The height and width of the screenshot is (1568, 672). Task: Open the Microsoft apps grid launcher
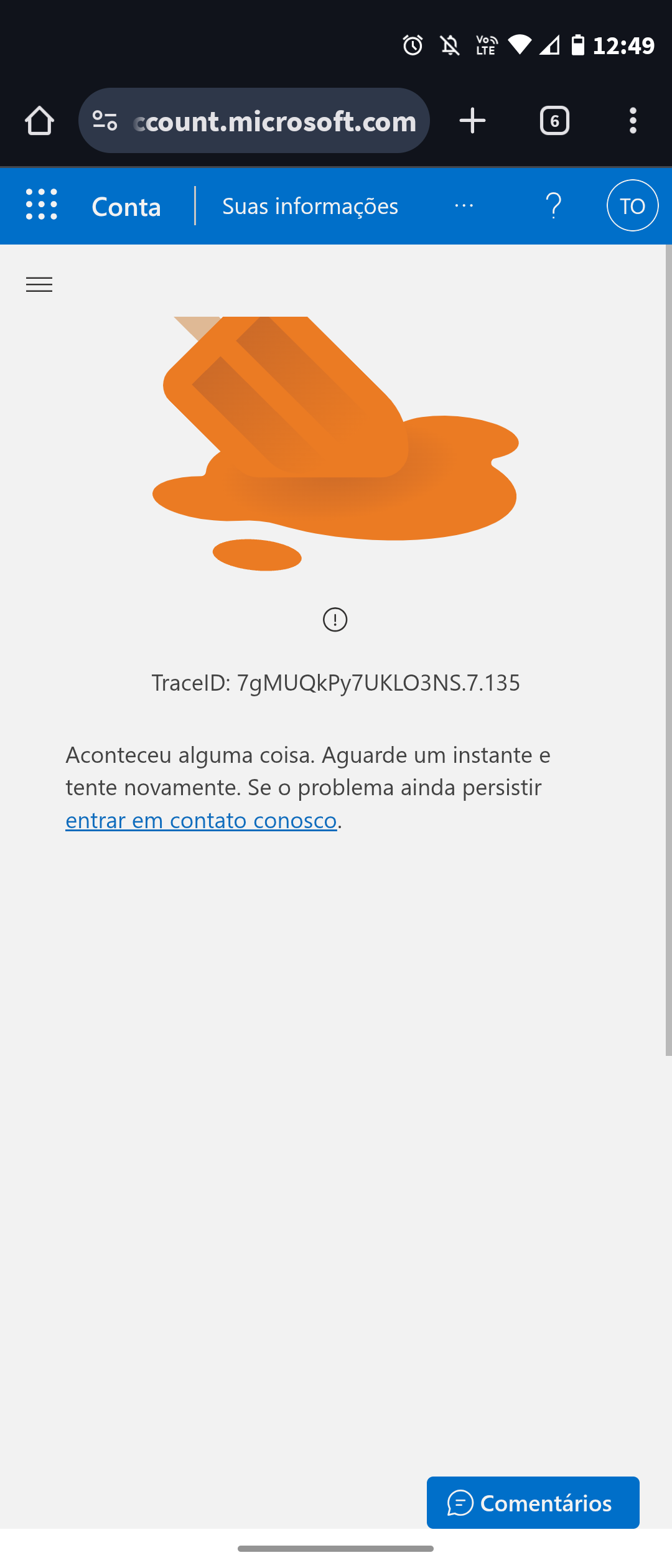(x=42, y=205)
